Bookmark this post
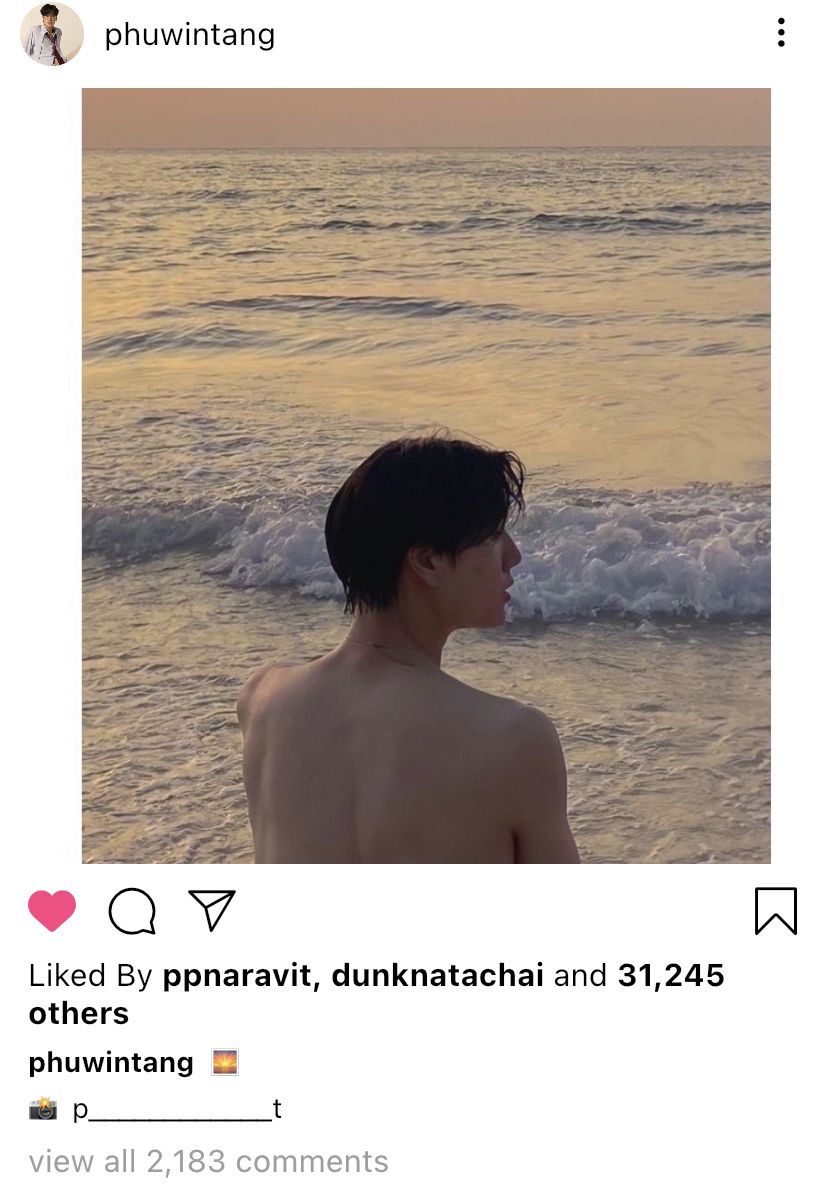 point(775,911)
